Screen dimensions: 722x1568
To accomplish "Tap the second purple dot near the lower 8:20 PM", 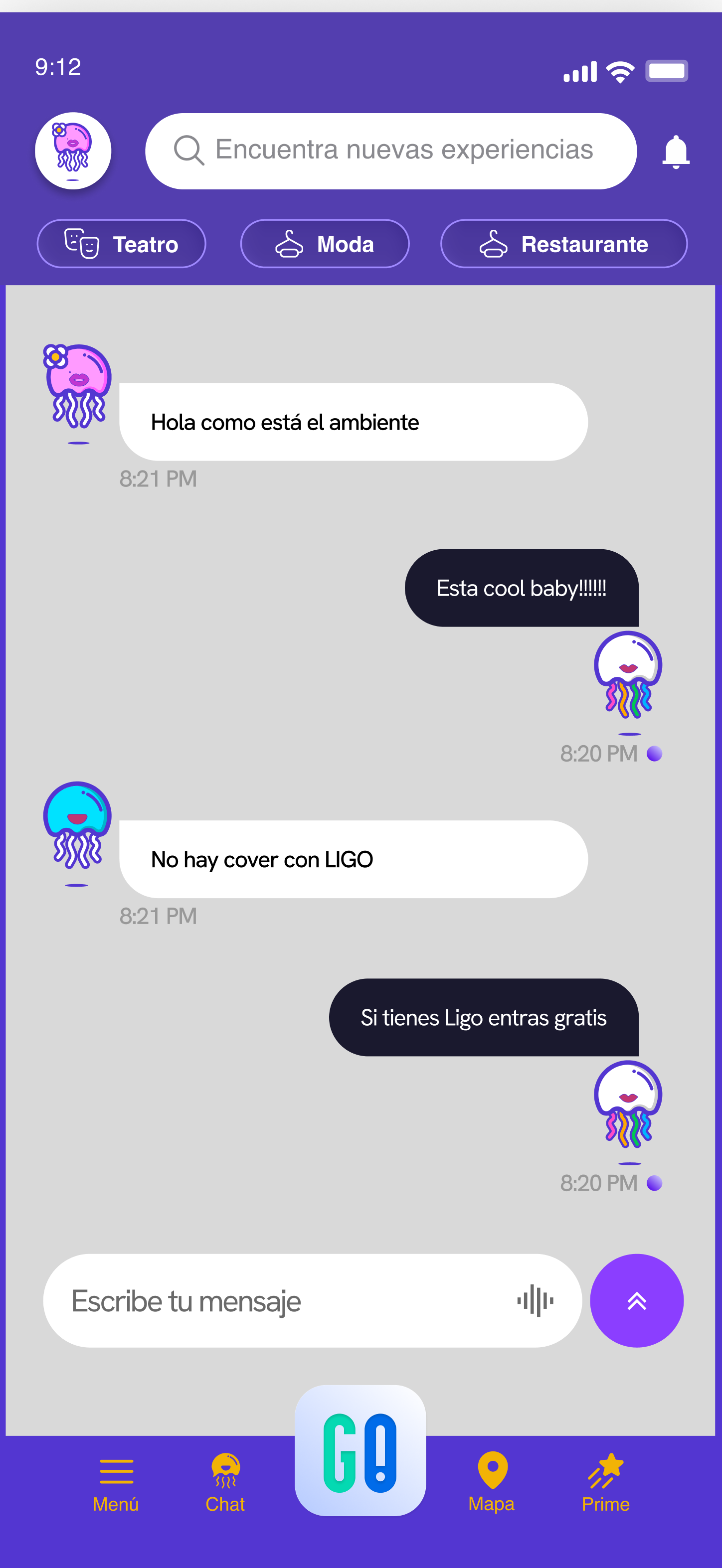I will coord(655,1183).
